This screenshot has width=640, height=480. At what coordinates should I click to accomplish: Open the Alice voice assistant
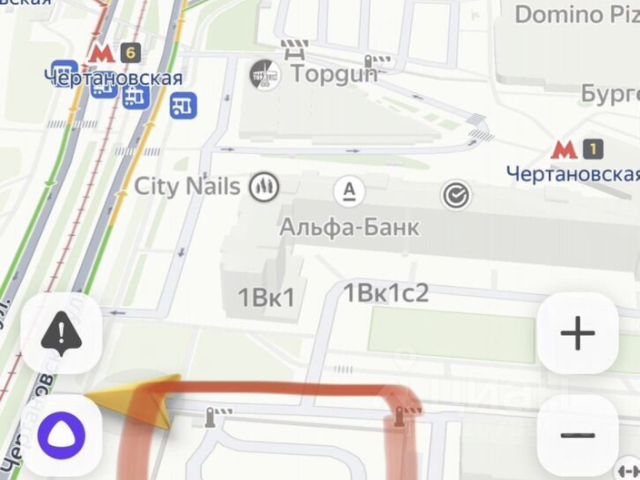click(x=61, y=436)
